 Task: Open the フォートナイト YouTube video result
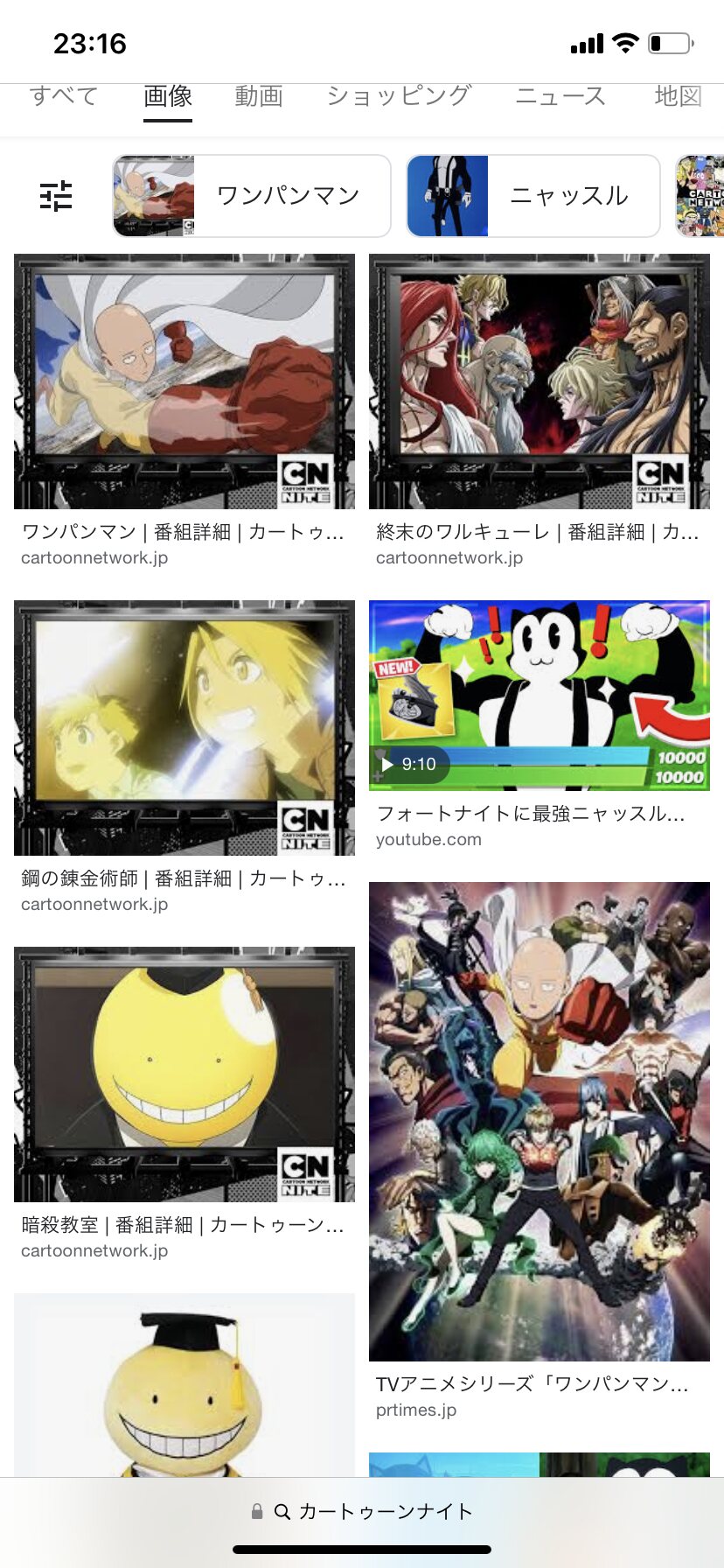[x=539, y=696]
